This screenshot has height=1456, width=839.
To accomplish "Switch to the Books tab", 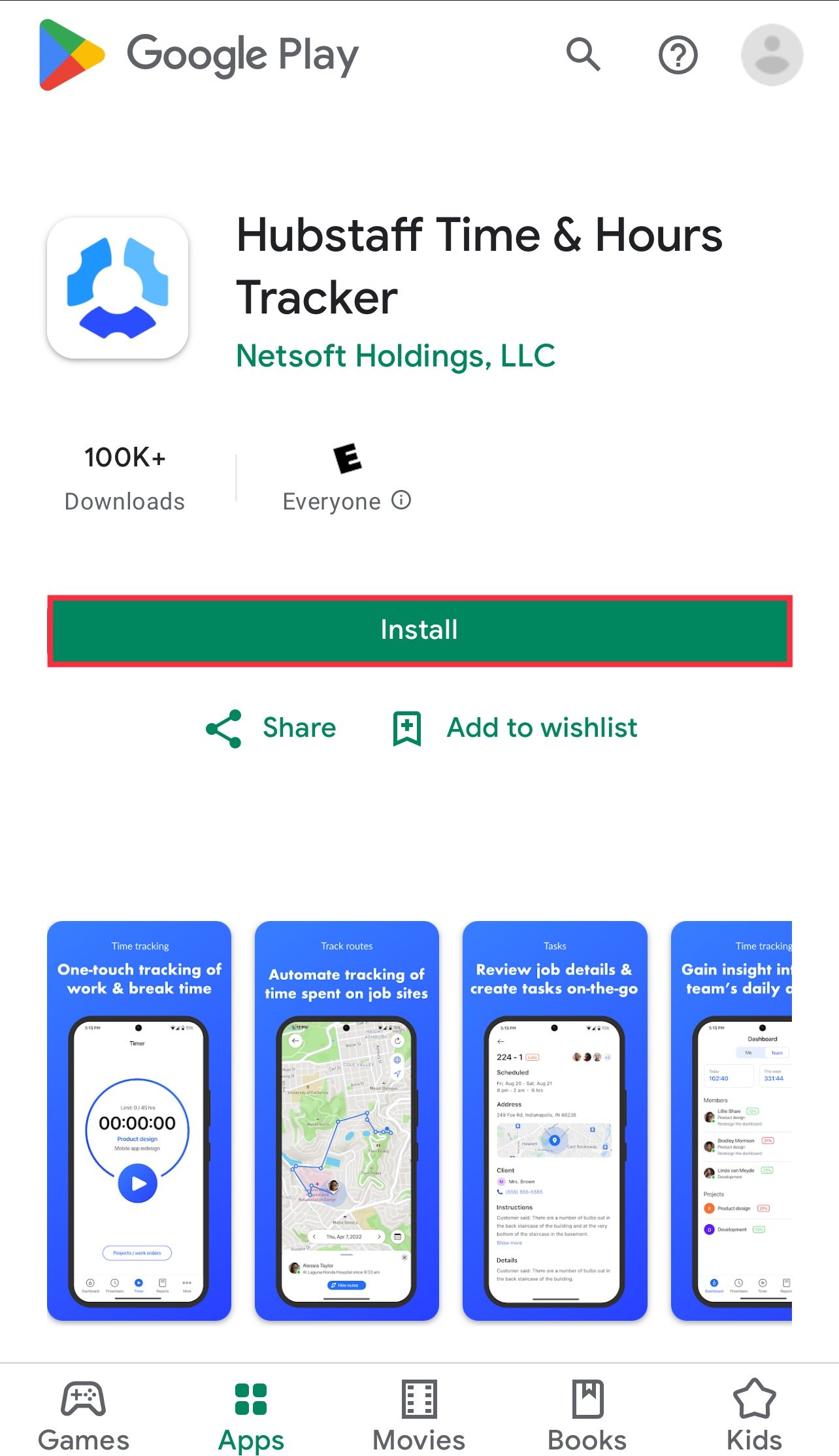I will coord(587,1416).
